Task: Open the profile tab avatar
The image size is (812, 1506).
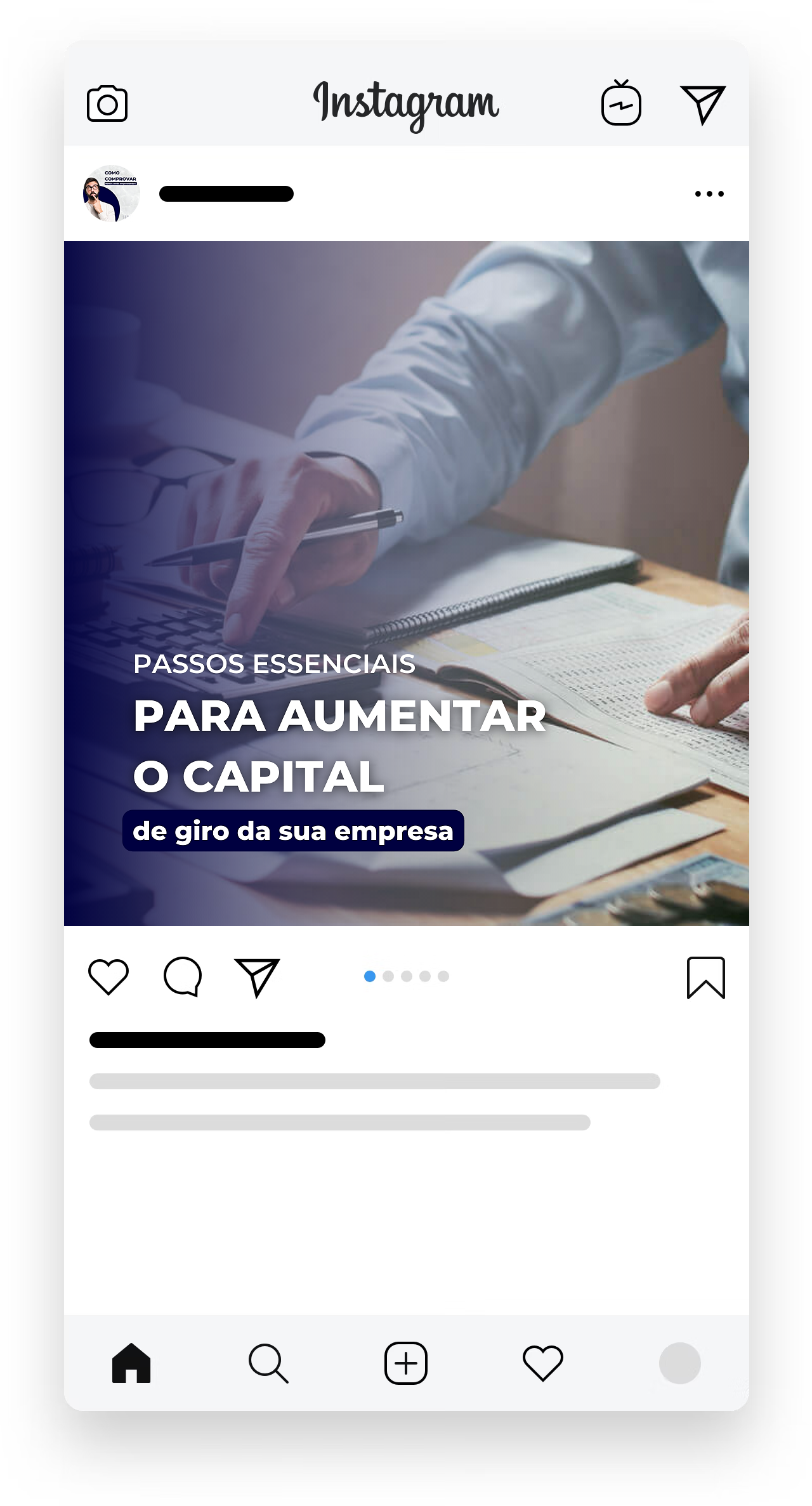Action: pyautogui.click(x=679, y=1362)
